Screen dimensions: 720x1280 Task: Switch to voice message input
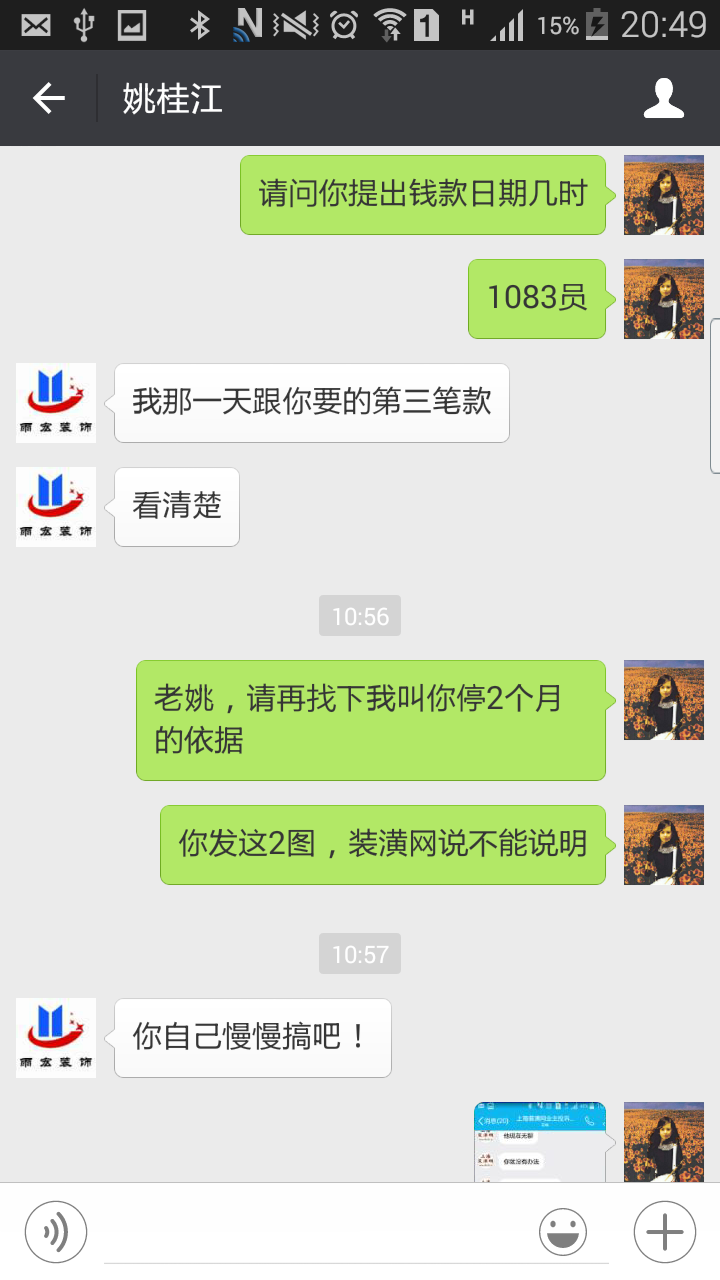point(56,1231)
